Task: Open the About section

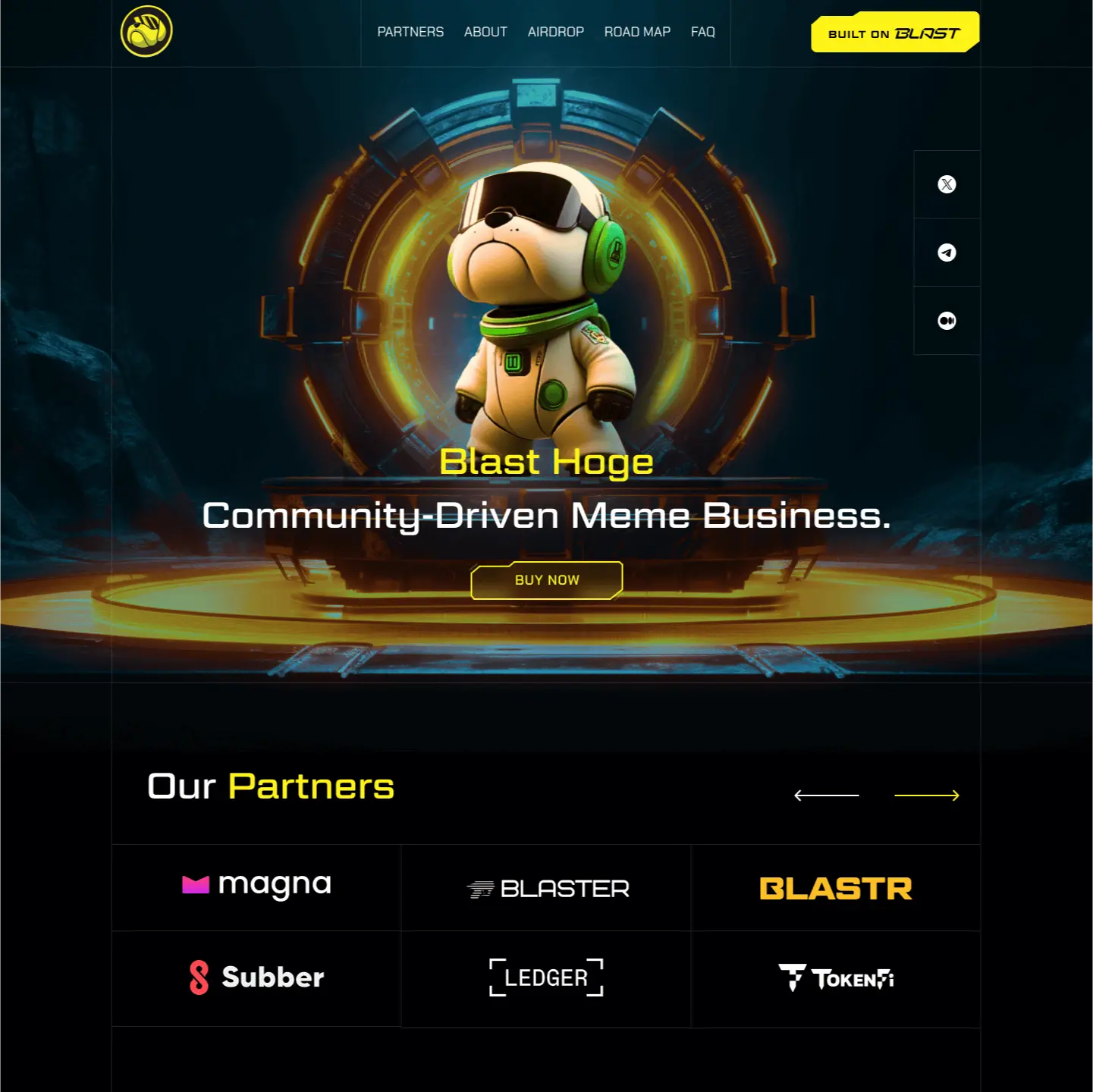Action: [x=485, y=32]
